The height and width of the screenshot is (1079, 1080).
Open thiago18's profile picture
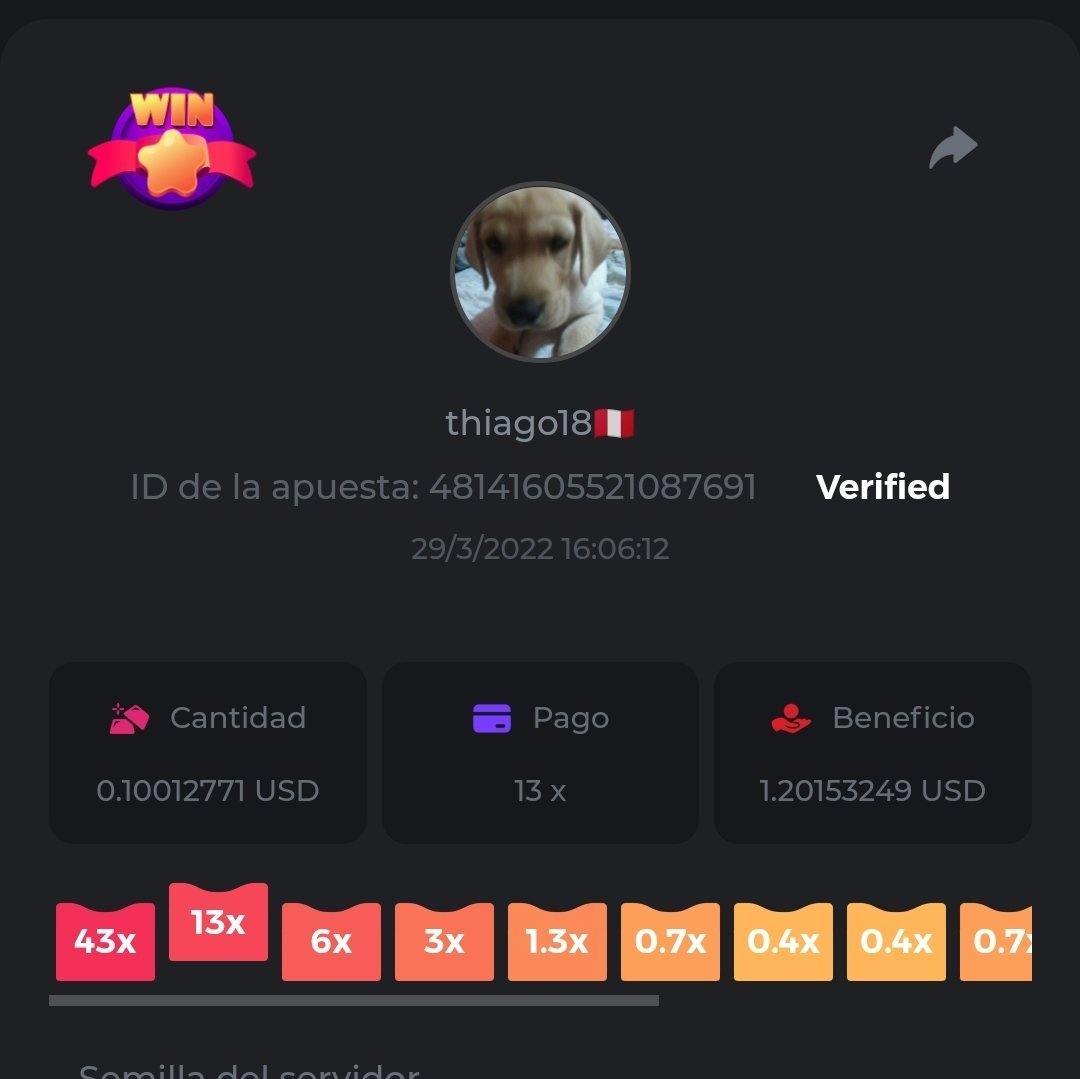[x=540, y=271]
